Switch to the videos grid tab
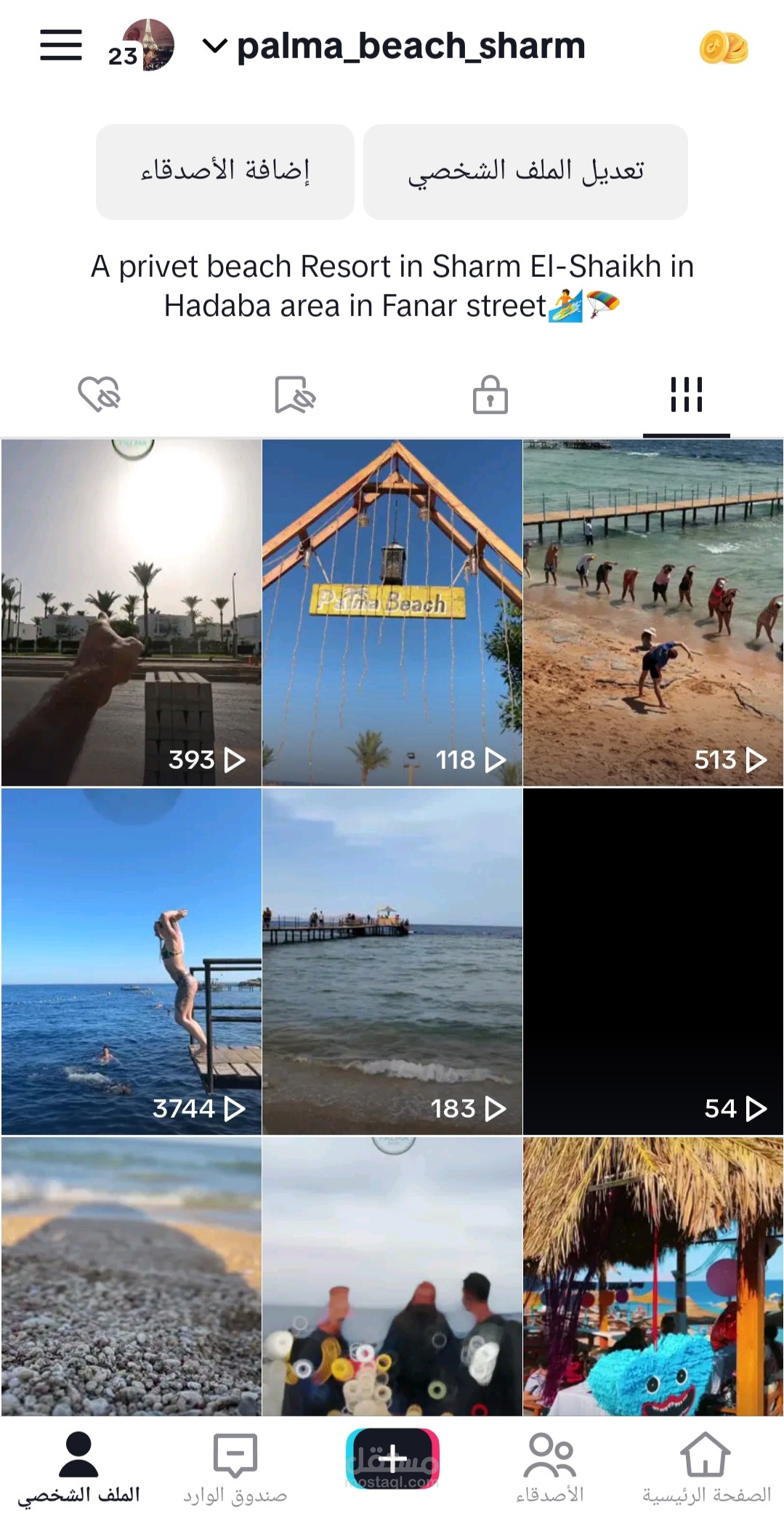The image size is (784, 1521). coord(686,395)
